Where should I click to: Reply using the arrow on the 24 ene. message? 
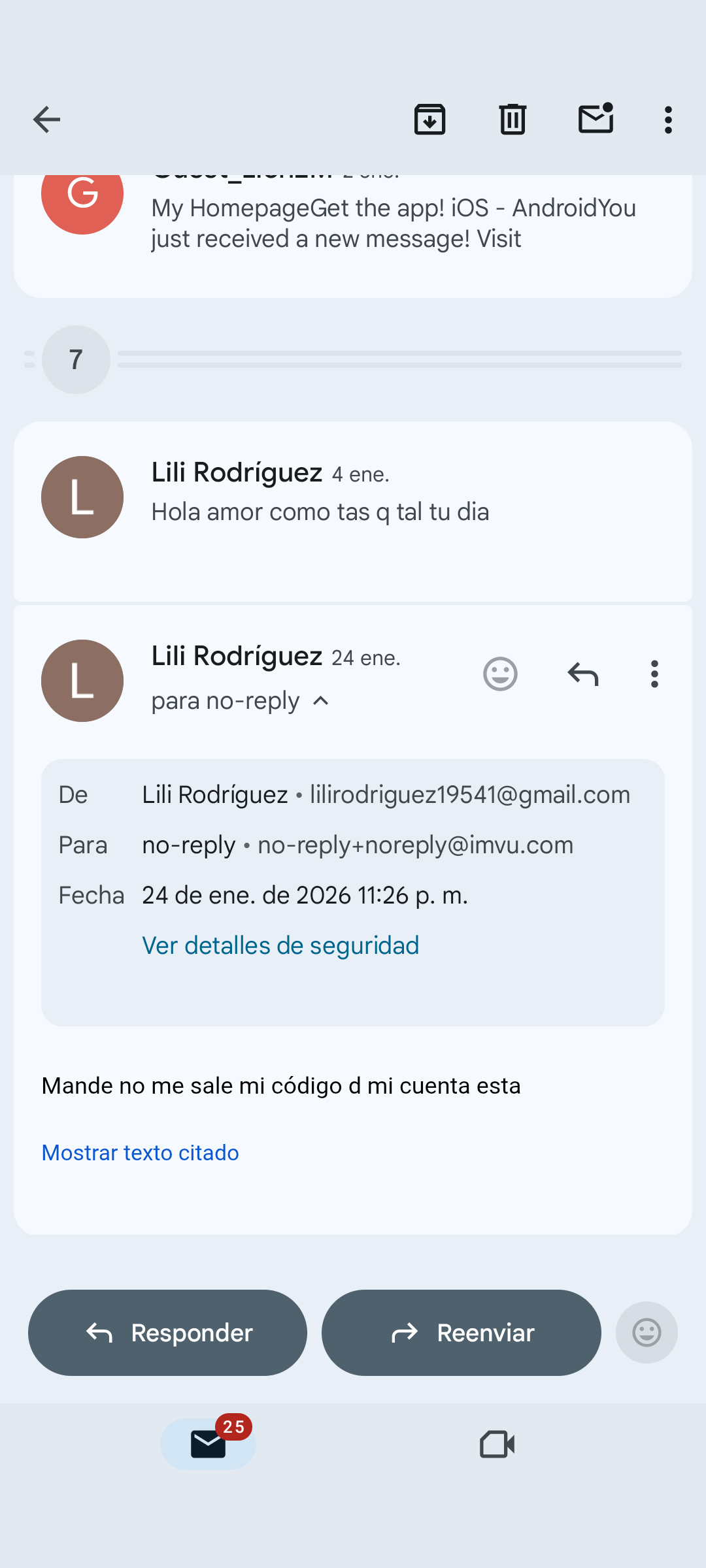click(583, 674)
